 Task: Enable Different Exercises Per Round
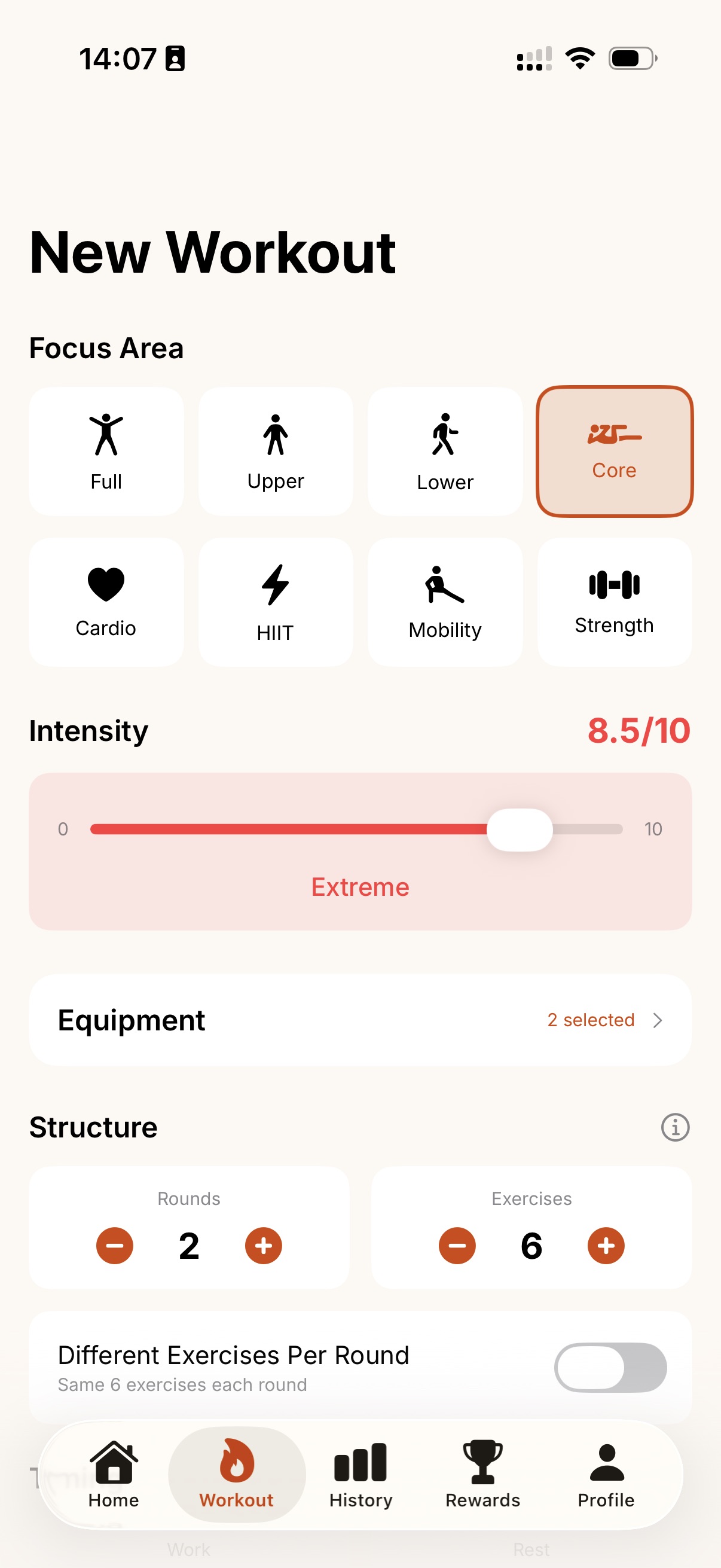point(609,1367)
